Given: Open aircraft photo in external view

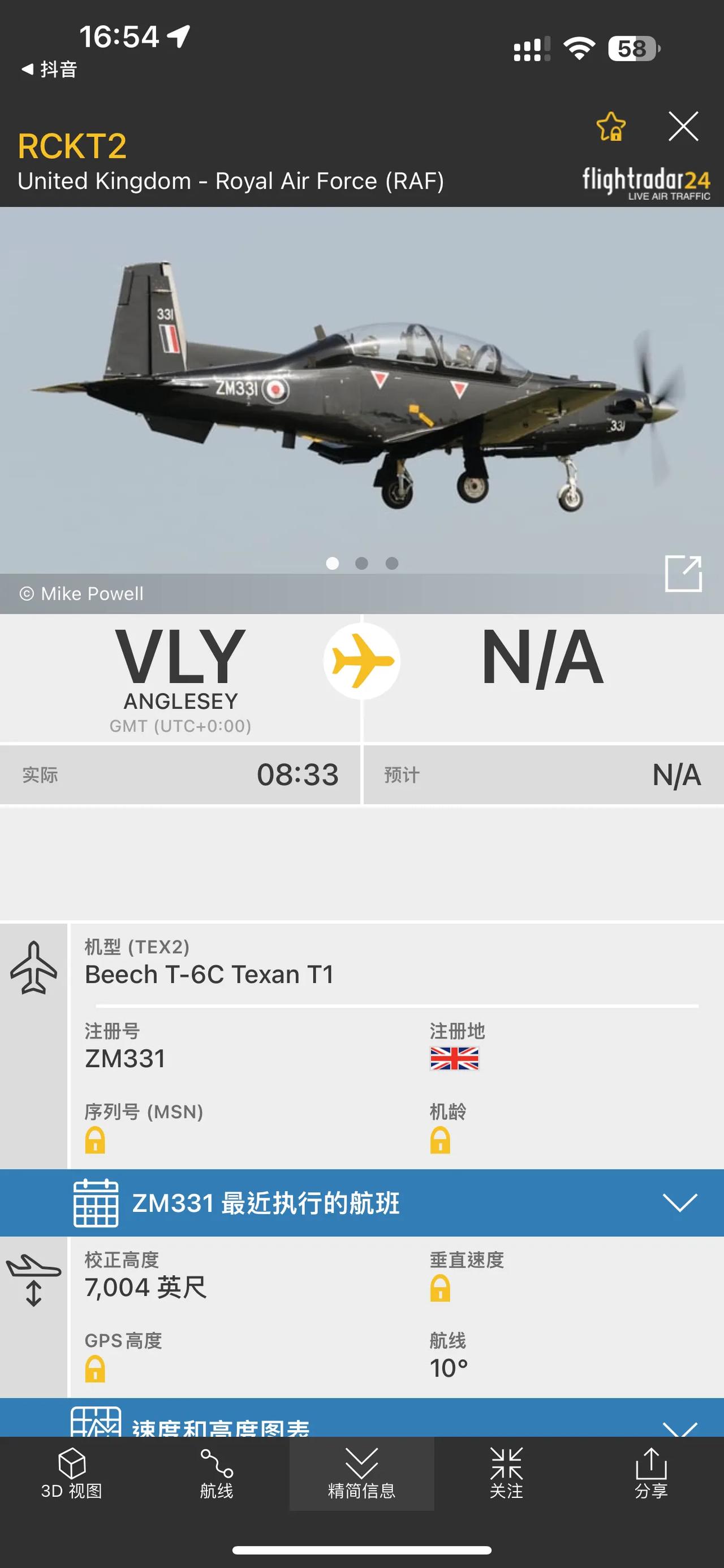Looking at the screenshot, I should [683, 573].
